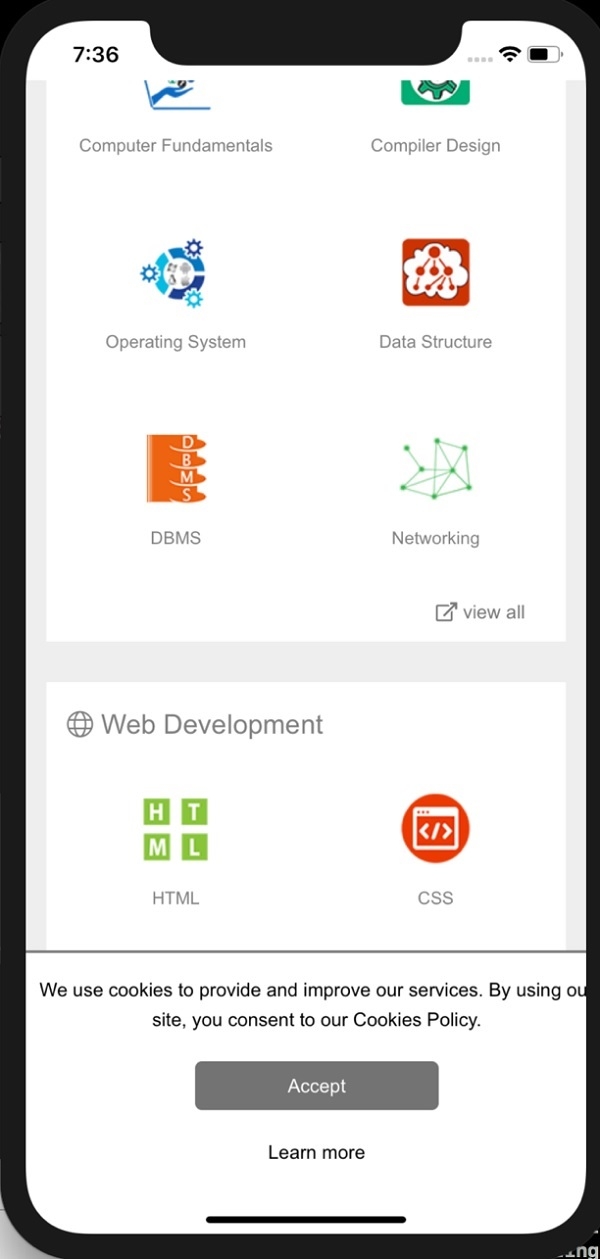
Task: Select the CSS tutorial
Action: coord(435,845)
